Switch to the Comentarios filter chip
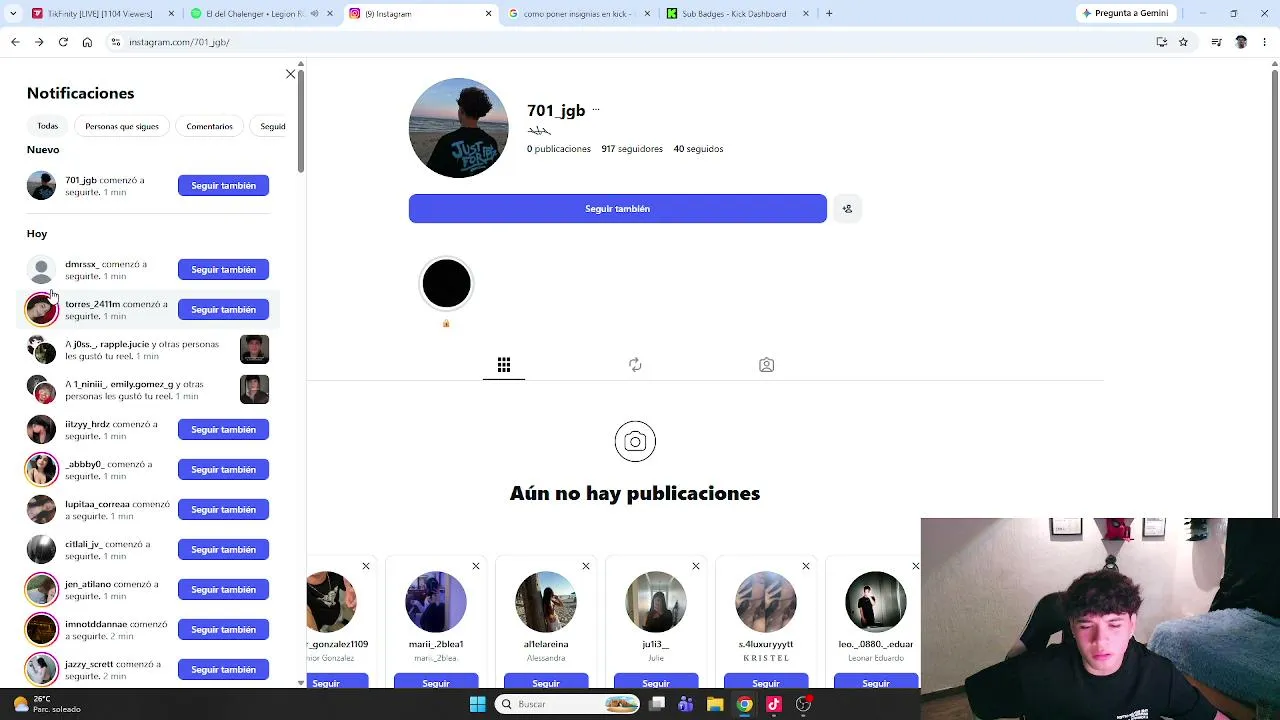 [x=209, y=126]
